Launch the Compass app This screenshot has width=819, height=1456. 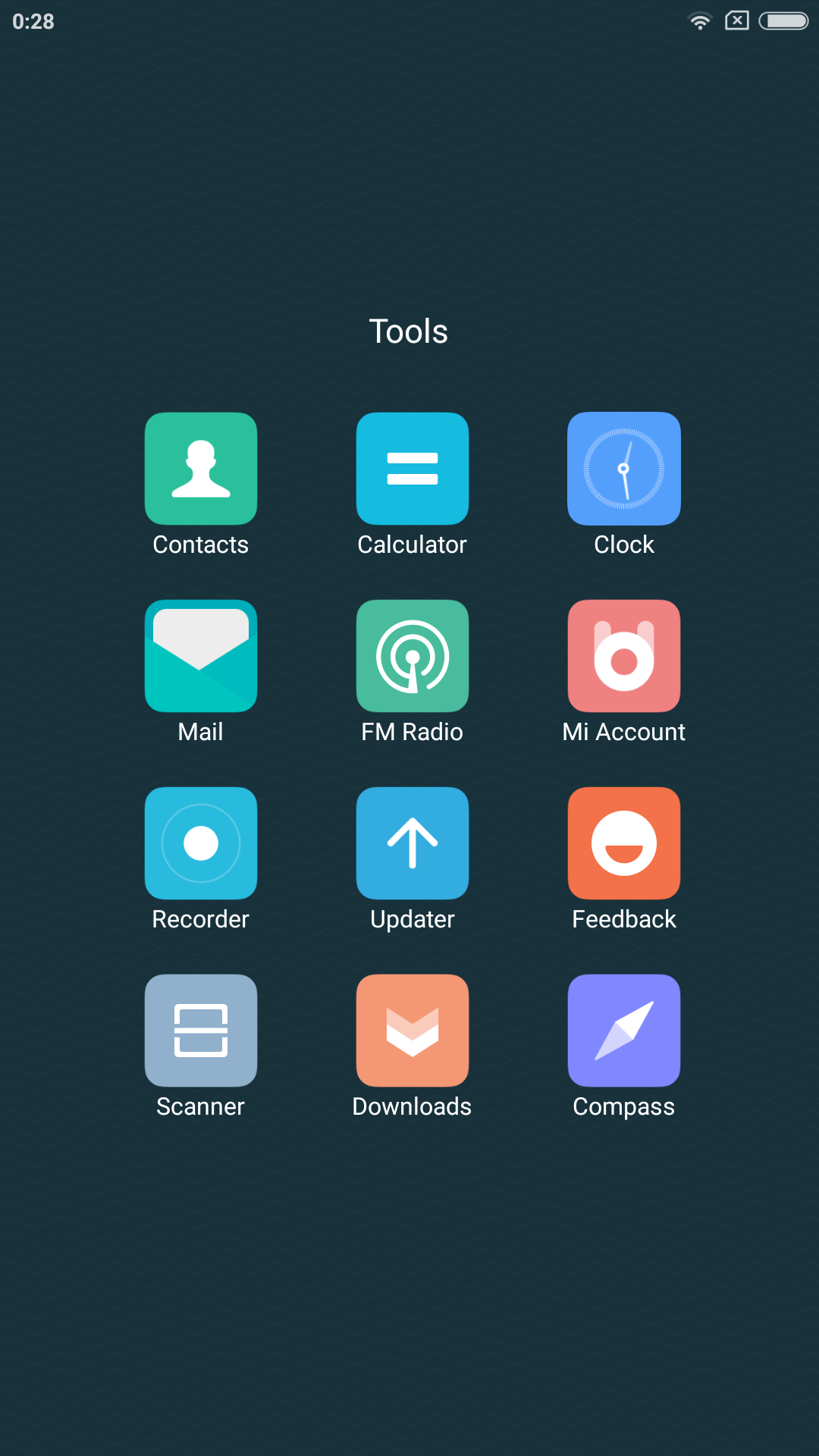click(x=623, y=1031)
